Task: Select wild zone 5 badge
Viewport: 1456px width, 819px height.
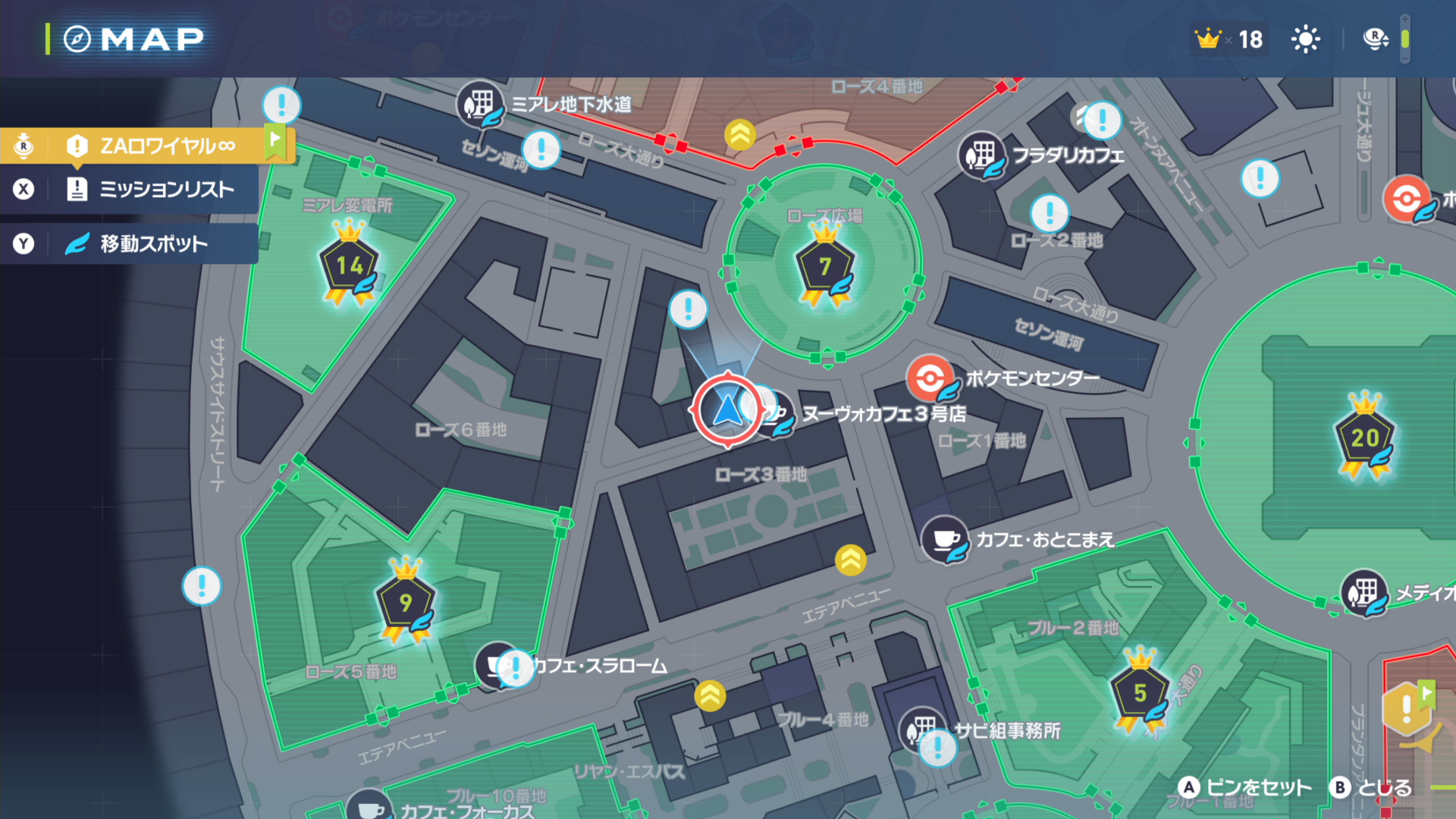Action: click(x=1140, y=692)
